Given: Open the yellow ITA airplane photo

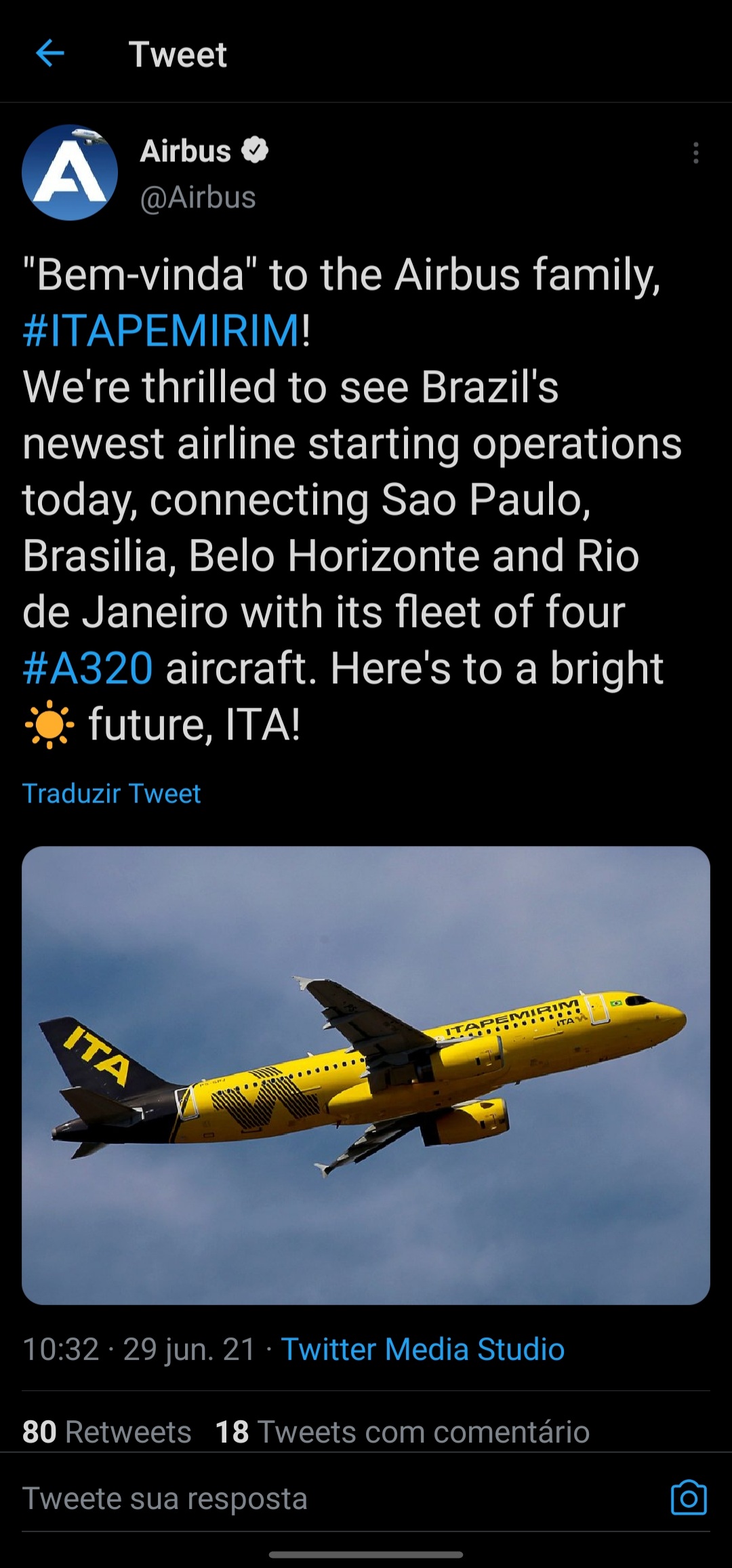Looking at the screenshot, I should coord(366,1074).
